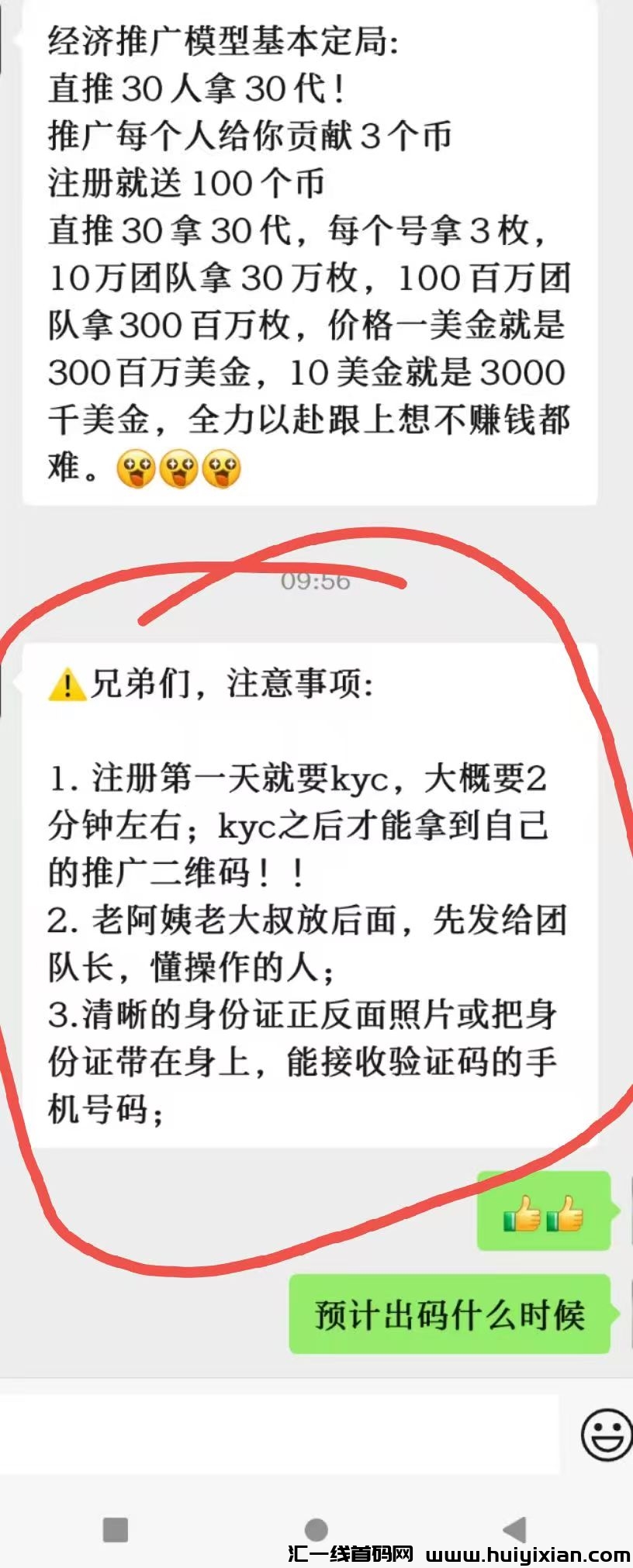Tap the system back button

coord(514,1529)
